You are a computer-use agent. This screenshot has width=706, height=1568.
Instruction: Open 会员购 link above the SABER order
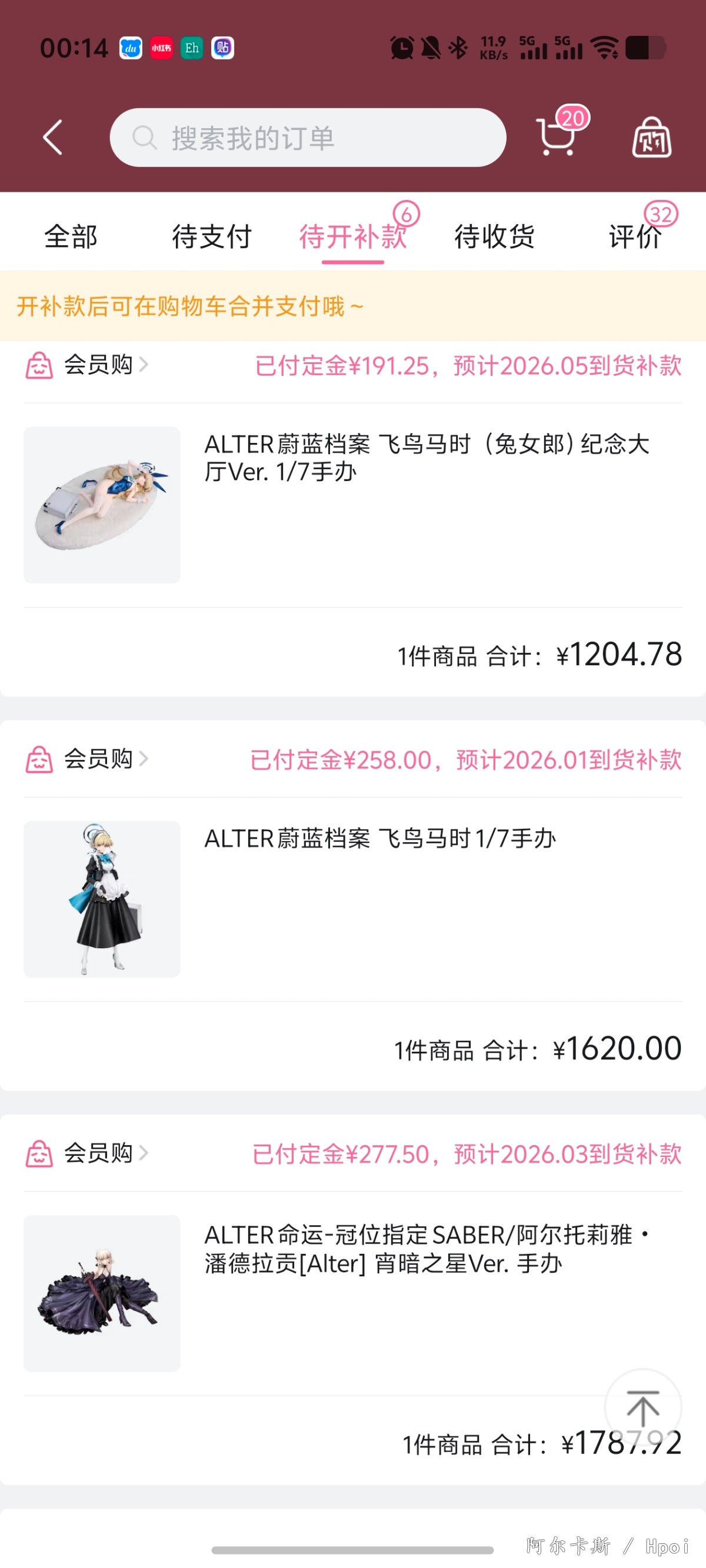coord(98,1153)
